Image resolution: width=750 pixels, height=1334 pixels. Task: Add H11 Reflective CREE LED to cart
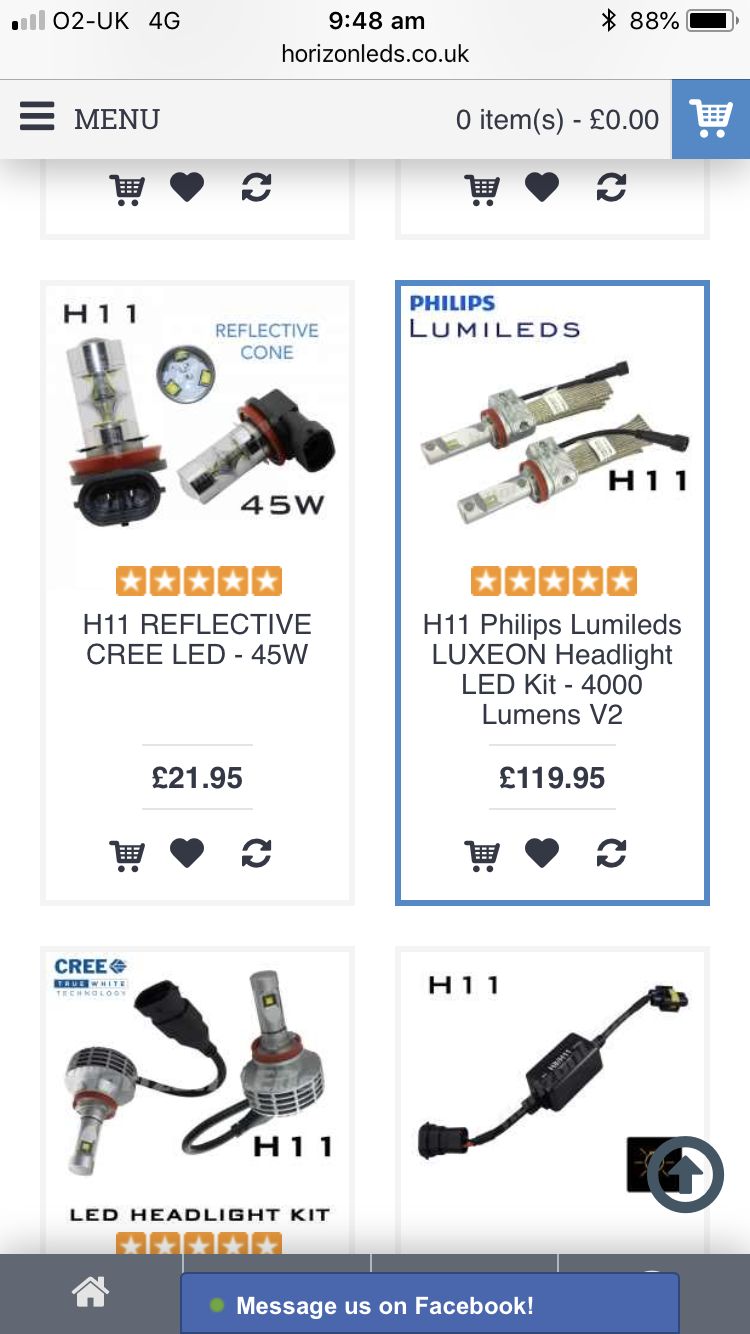click(x=127, y=854)
